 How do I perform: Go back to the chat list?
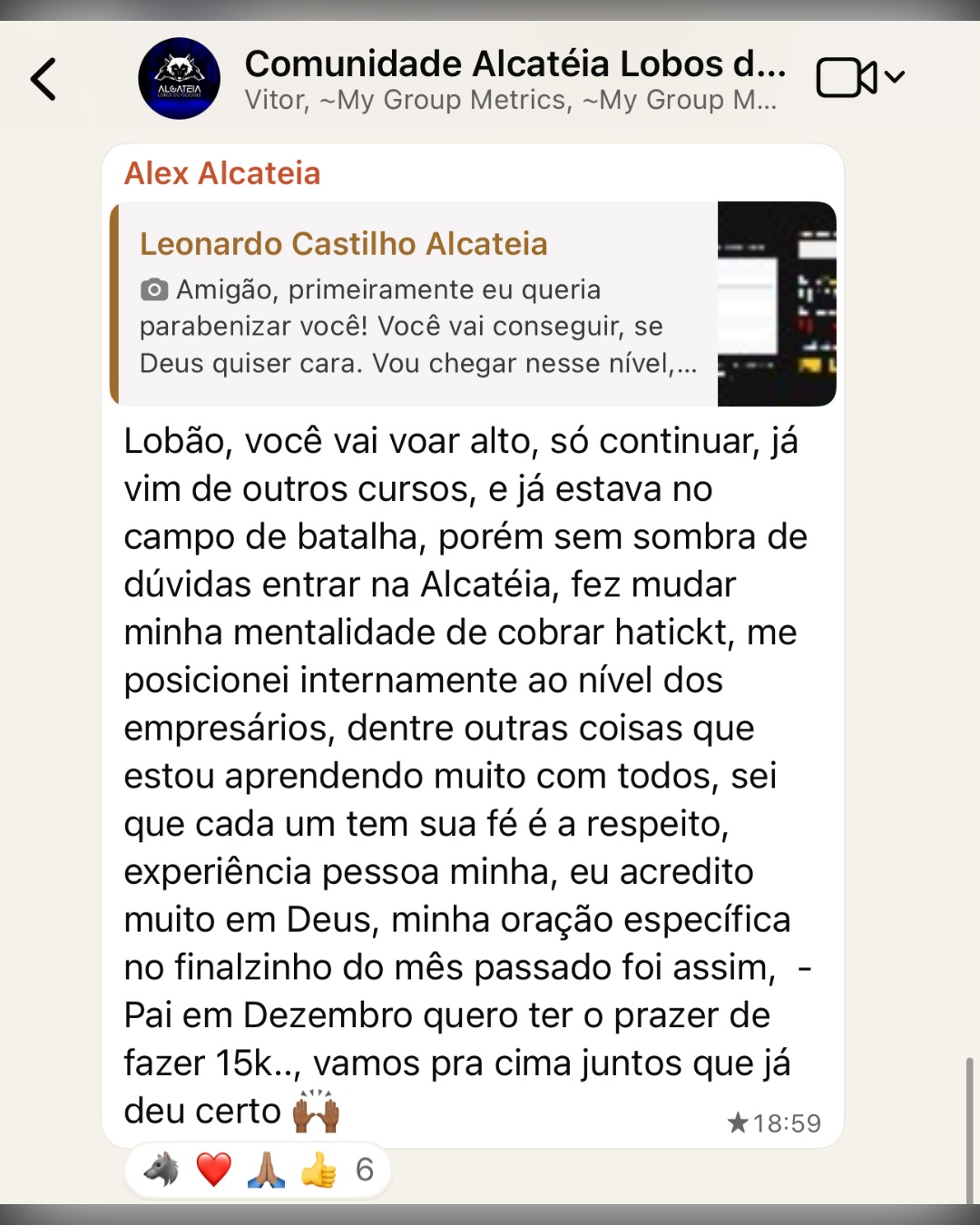click(x=44, y=79)
